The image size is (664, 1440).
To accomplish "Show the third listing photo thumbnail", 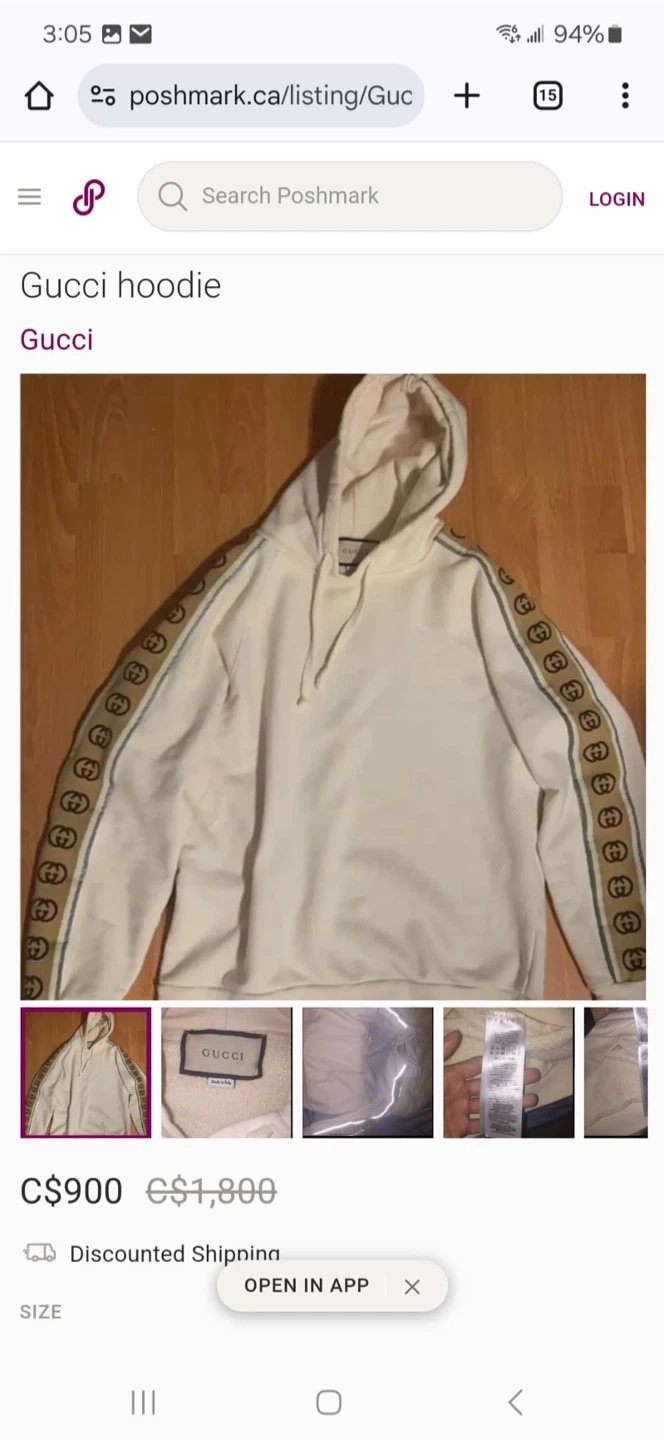I will (x=368, y=1072).
